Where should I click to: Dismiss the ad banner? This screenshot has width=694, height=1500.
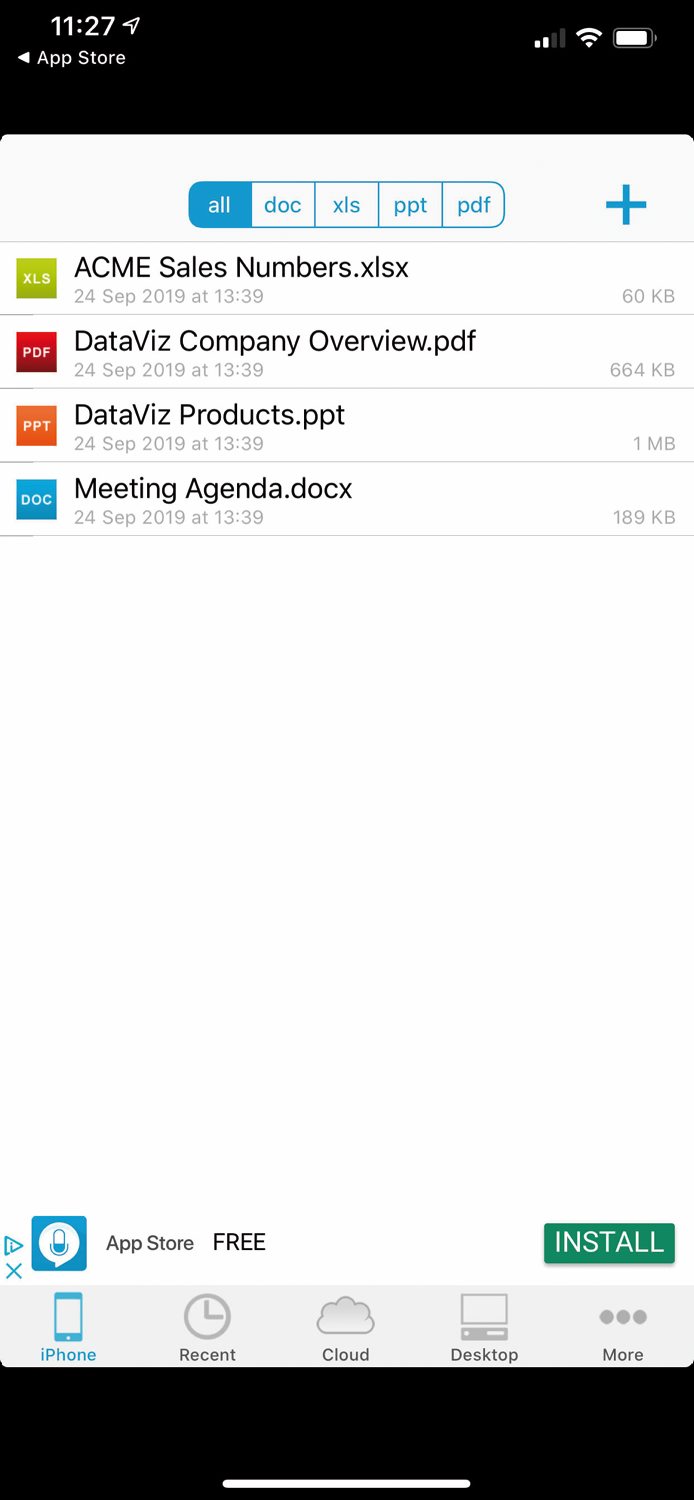click(x=14, y=1271)
